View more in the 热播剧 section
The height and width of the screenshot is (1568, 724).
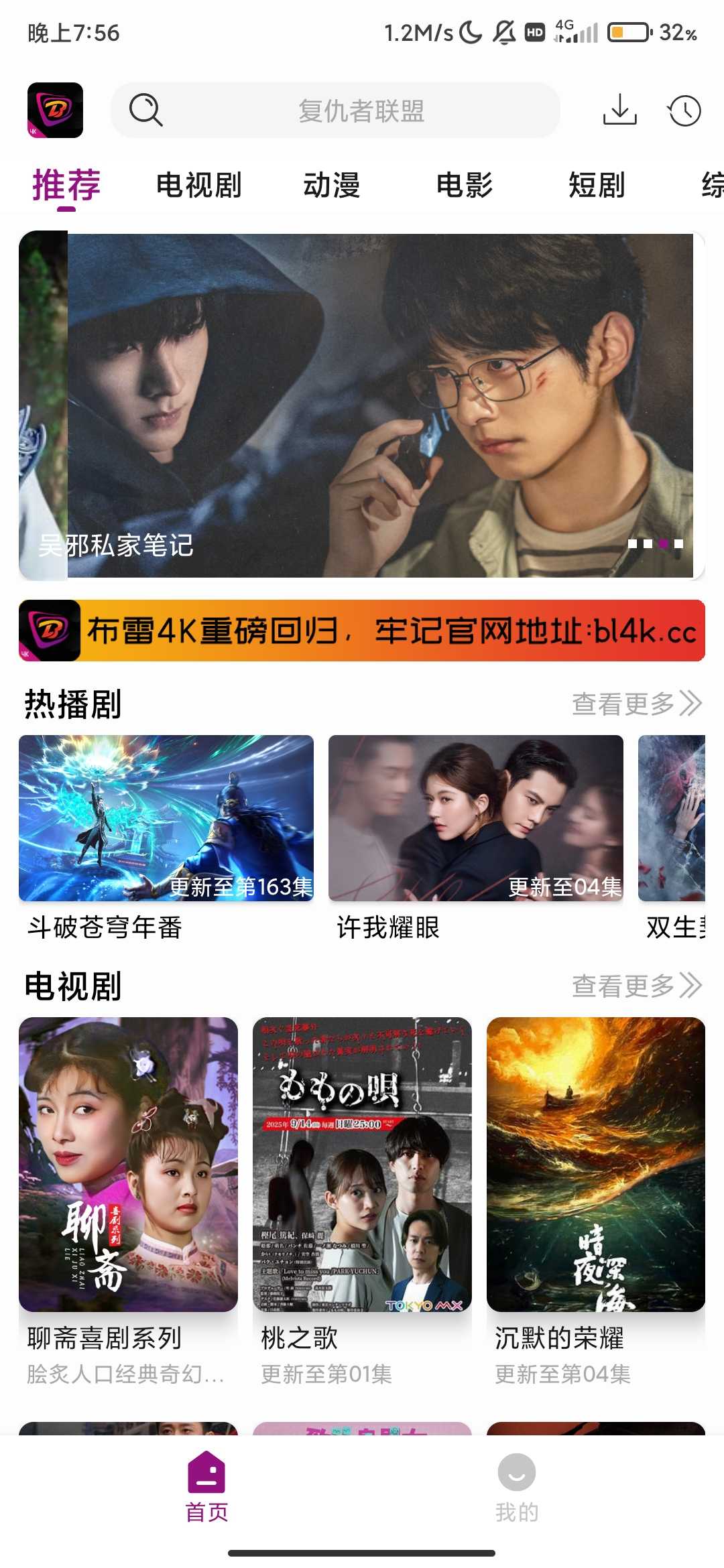pyautogui.click(x=636, y=704)
